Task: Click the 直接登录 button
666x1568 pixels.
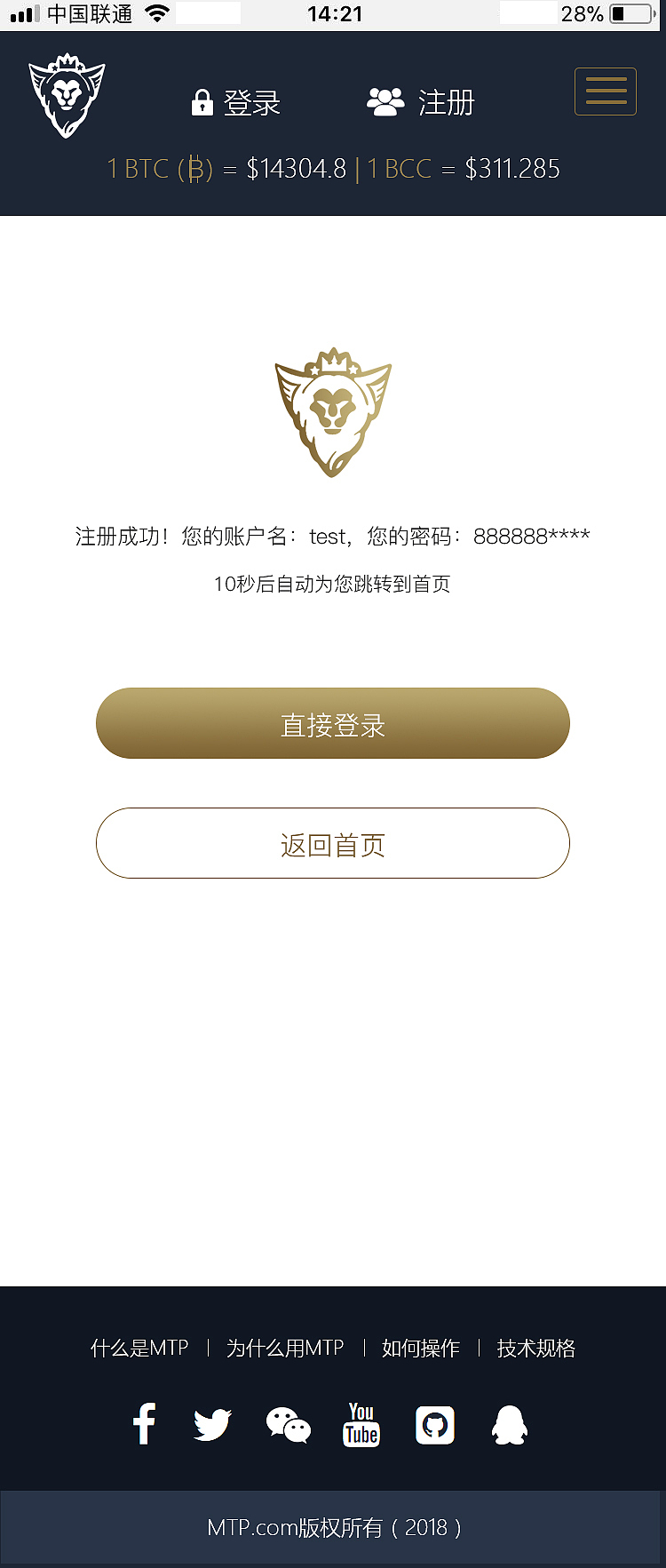Action: (x=332, y=723)
